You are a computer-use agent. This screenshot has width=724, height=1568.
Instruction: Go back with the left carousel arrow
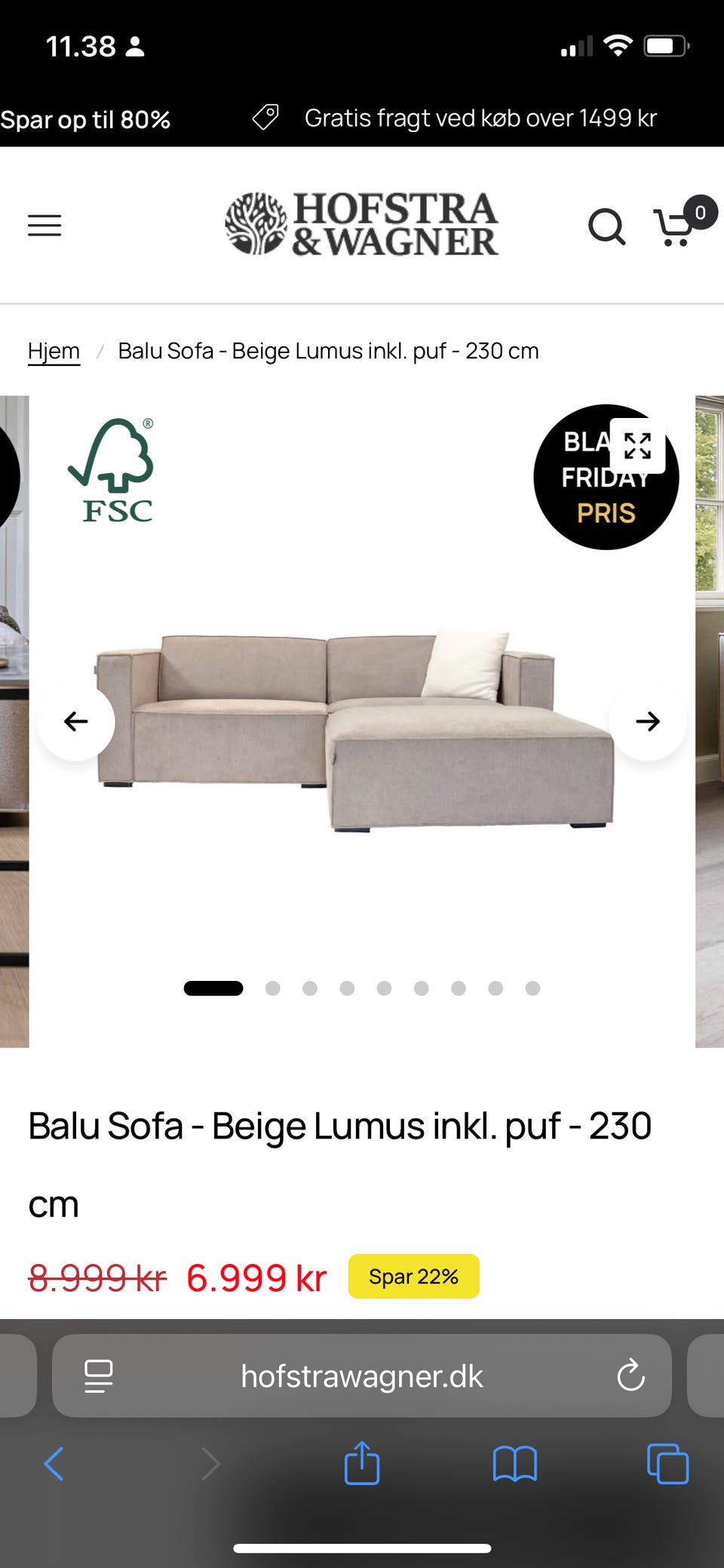click(x=75, y=721)
